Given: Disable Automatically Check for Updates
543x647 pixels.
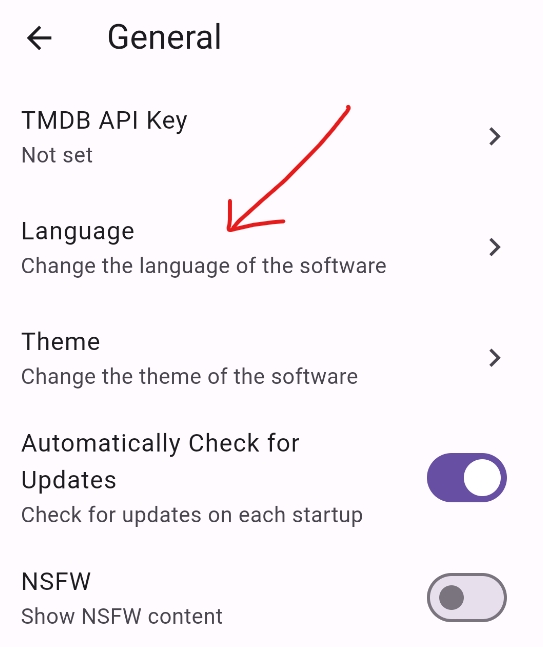Looking at the screenshot, I should (467, 477).
